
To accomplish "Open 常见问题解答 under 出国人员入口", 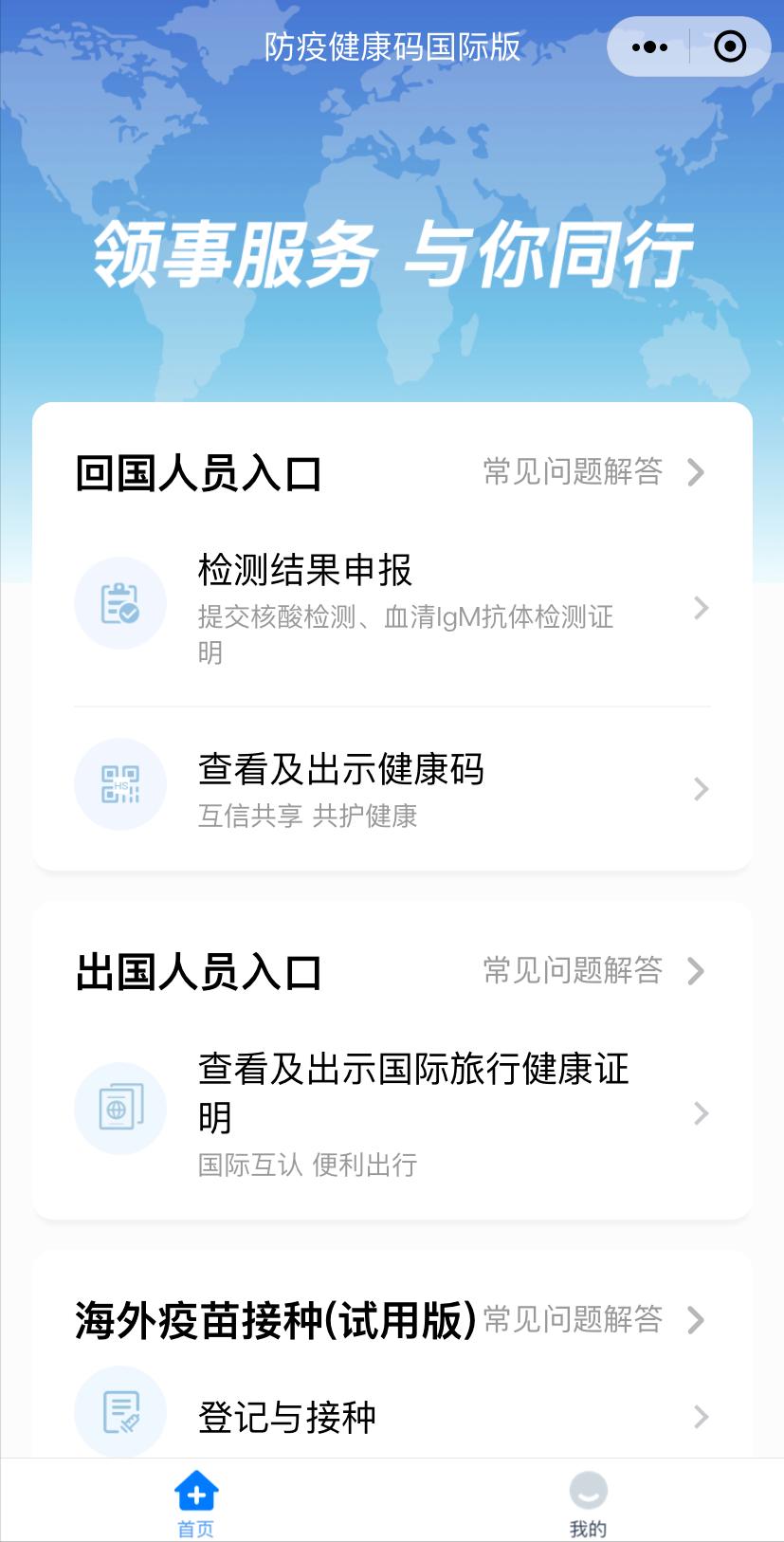I will tap(574, 969).
